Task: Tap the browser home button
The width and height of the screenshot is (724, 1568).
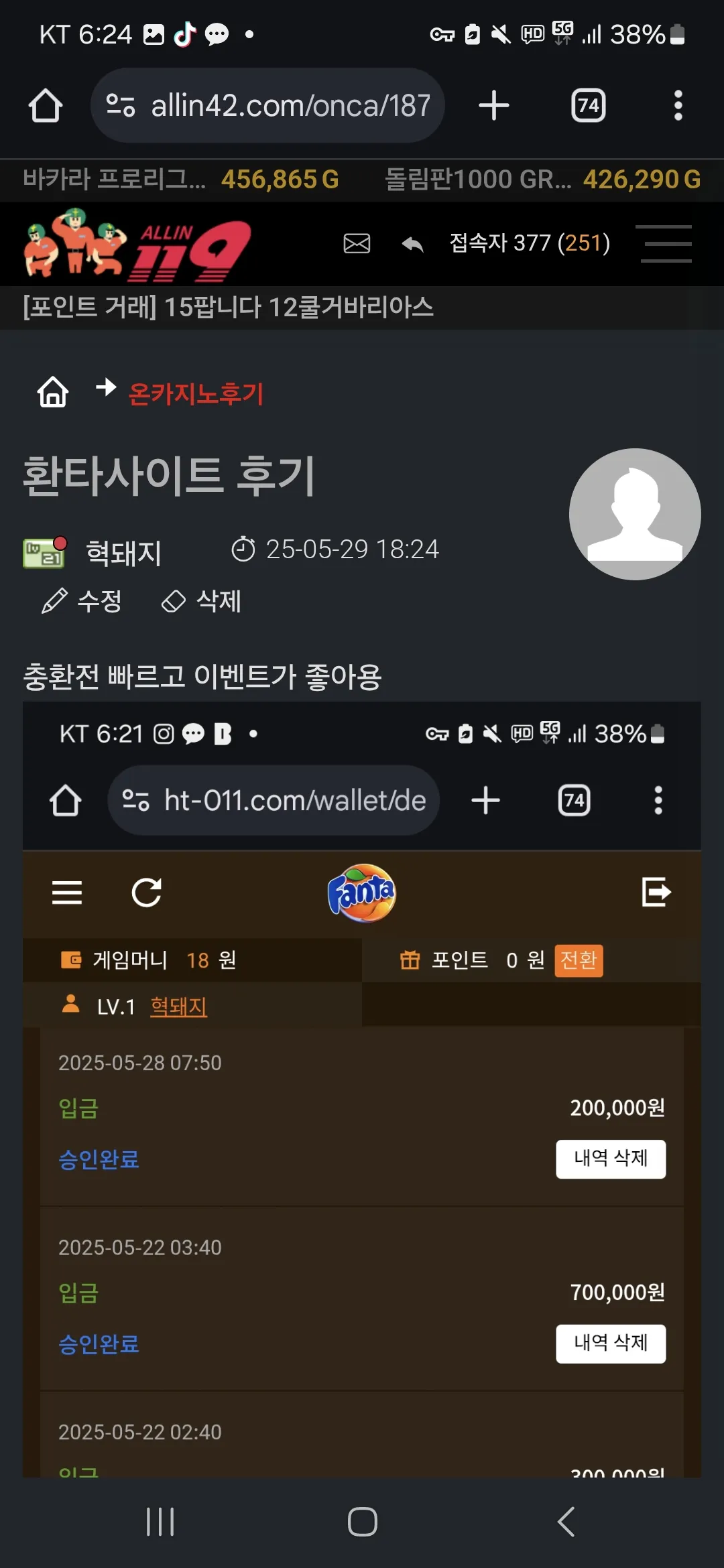Action: (46, 106)
